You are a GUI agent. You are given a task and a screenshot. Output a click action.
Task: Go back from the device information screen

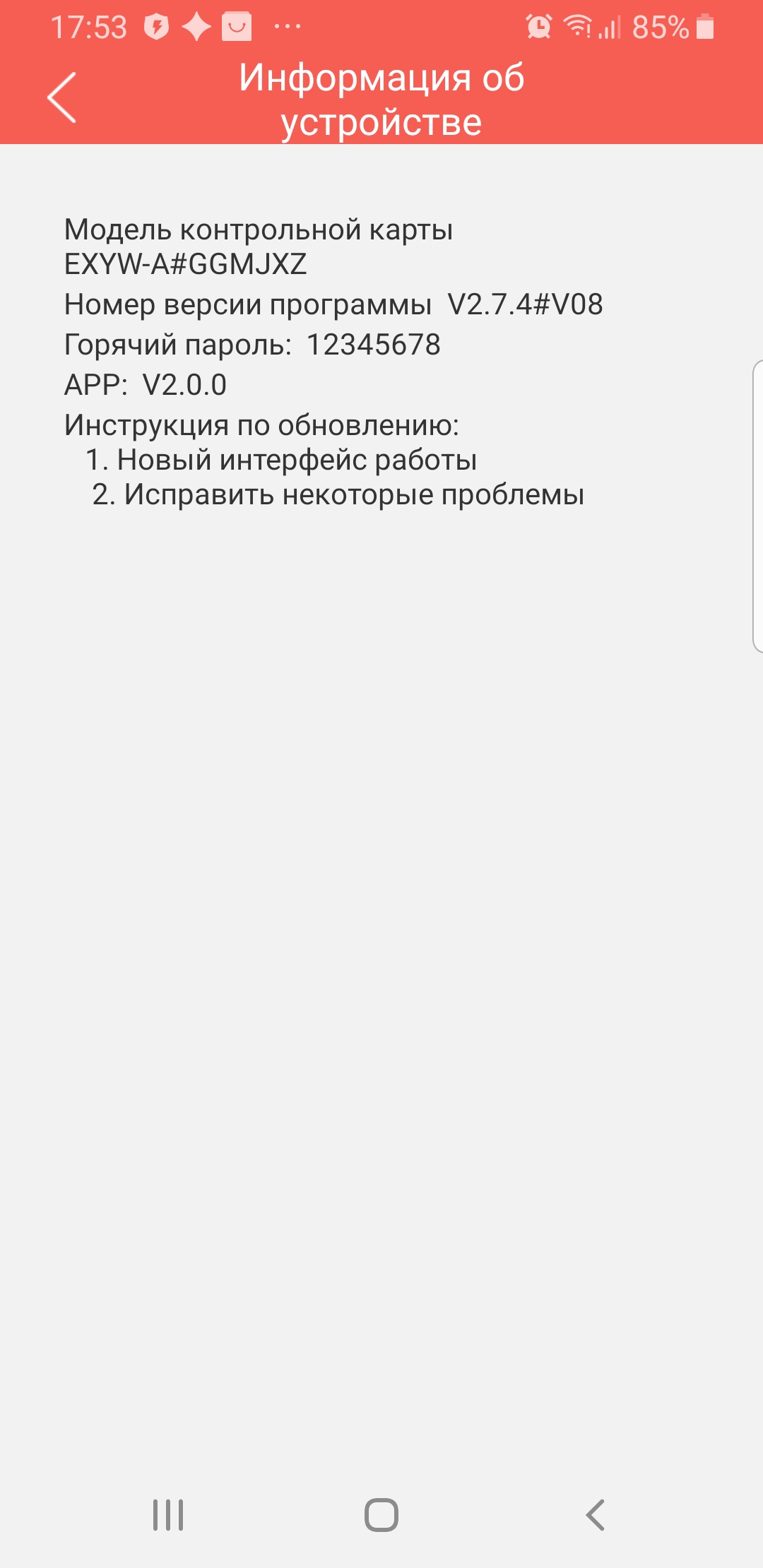(62, 97)
